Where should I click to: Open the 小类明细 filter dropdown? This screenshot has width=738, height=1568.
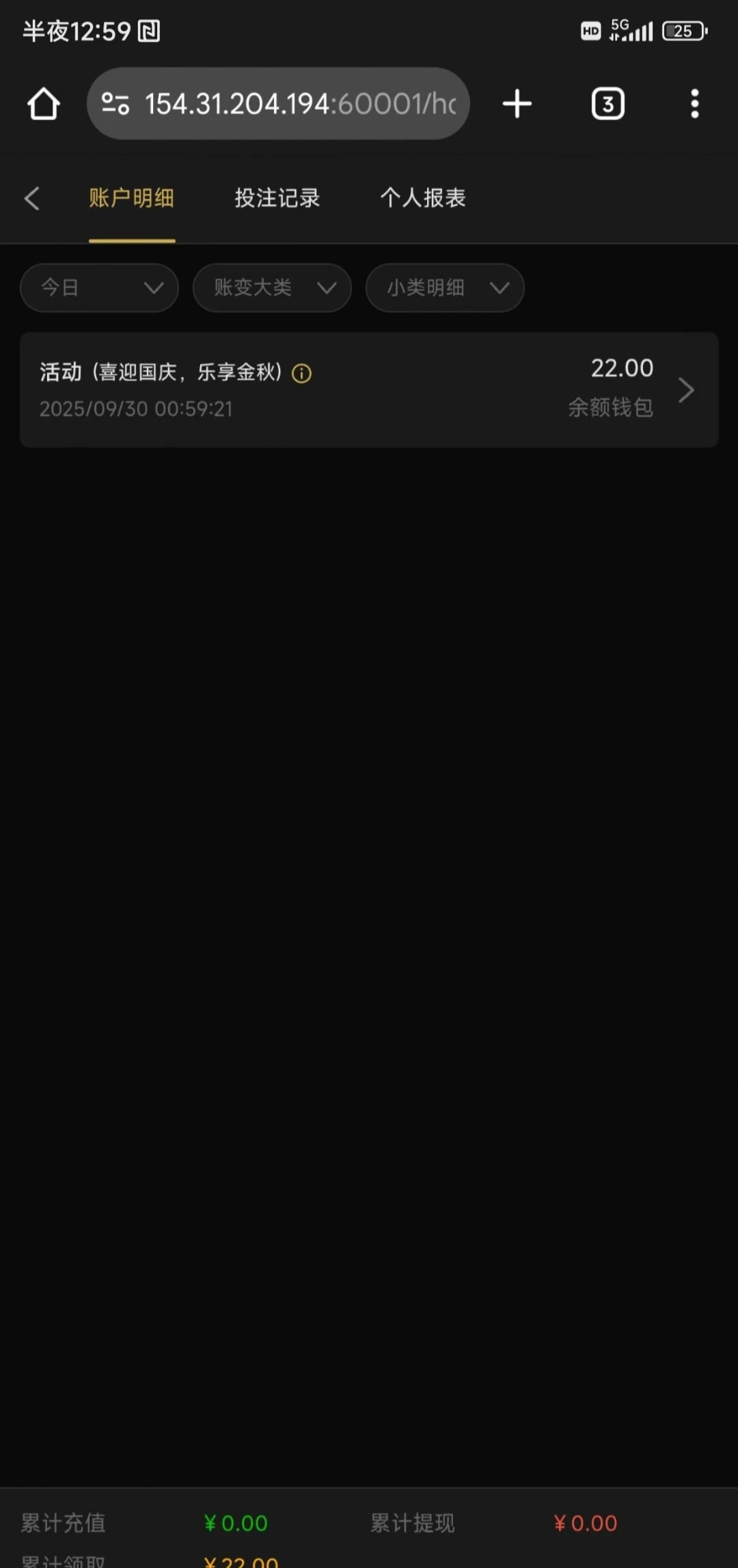445,288
